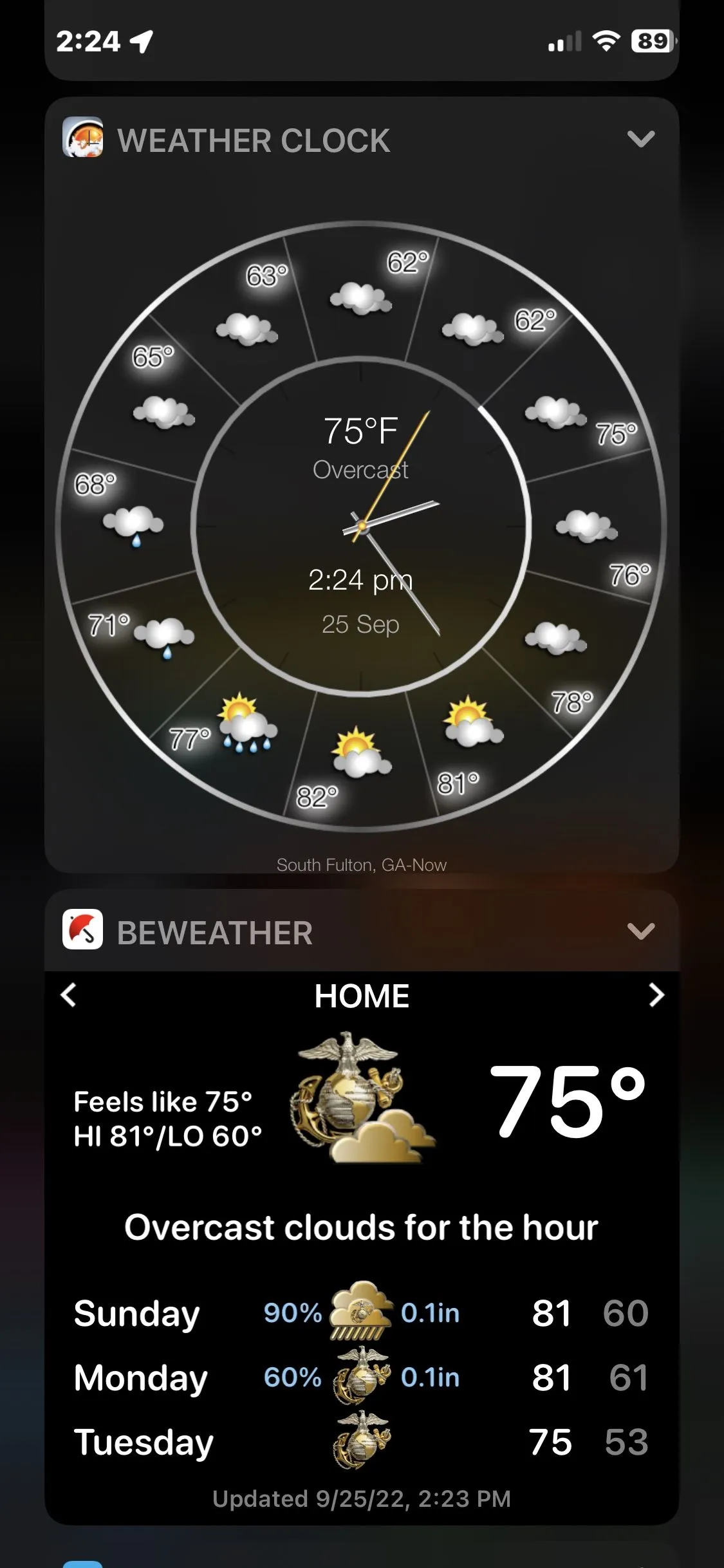Open the Weather Clock dial widget
Image resolution: width=724 pixels, height=1568 pixels.
[361, 527]
